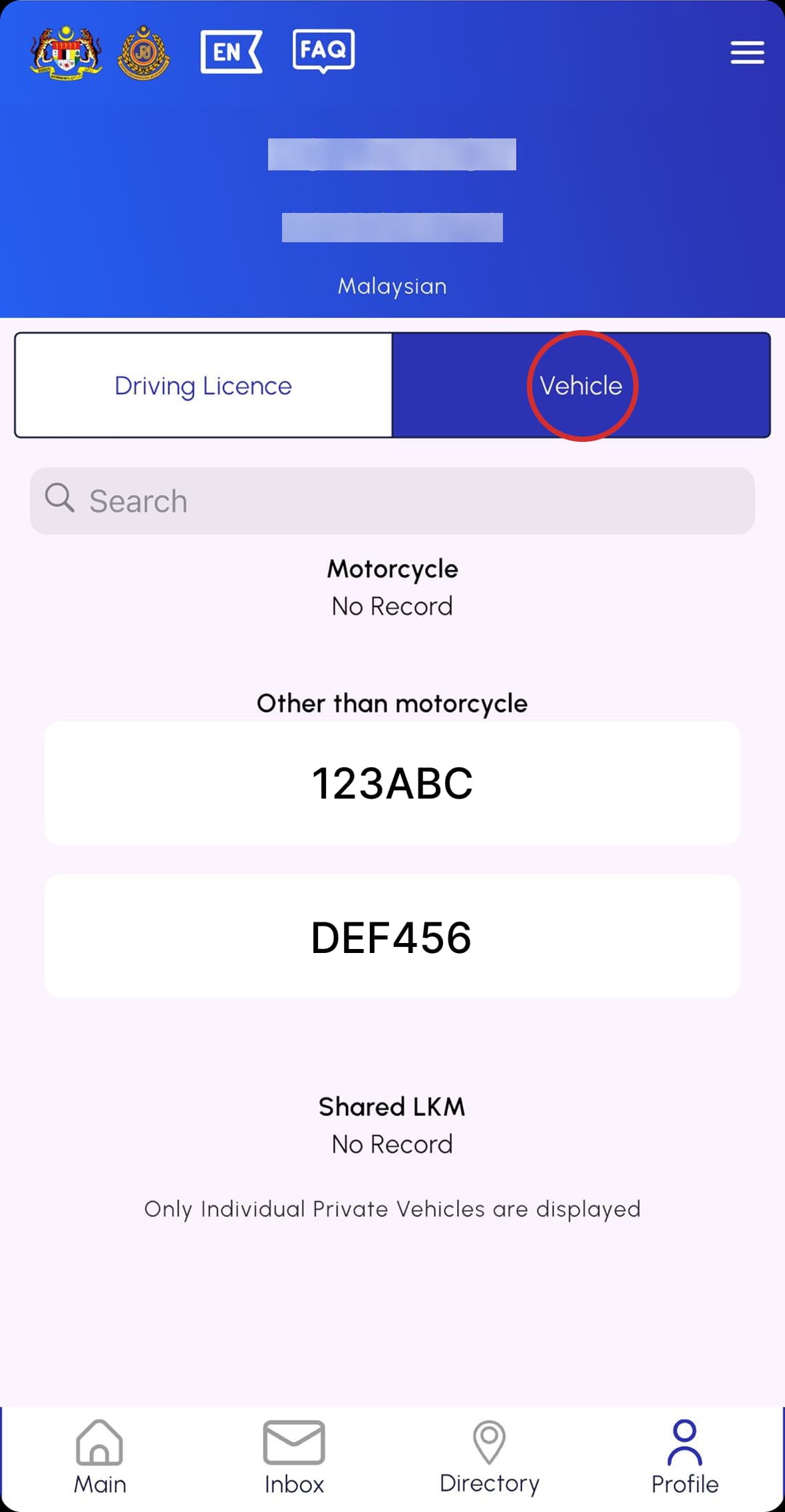This screenshot has width=785, height=1512.
Task: Click the Malaysian nationality label
Action: point(392,285)
